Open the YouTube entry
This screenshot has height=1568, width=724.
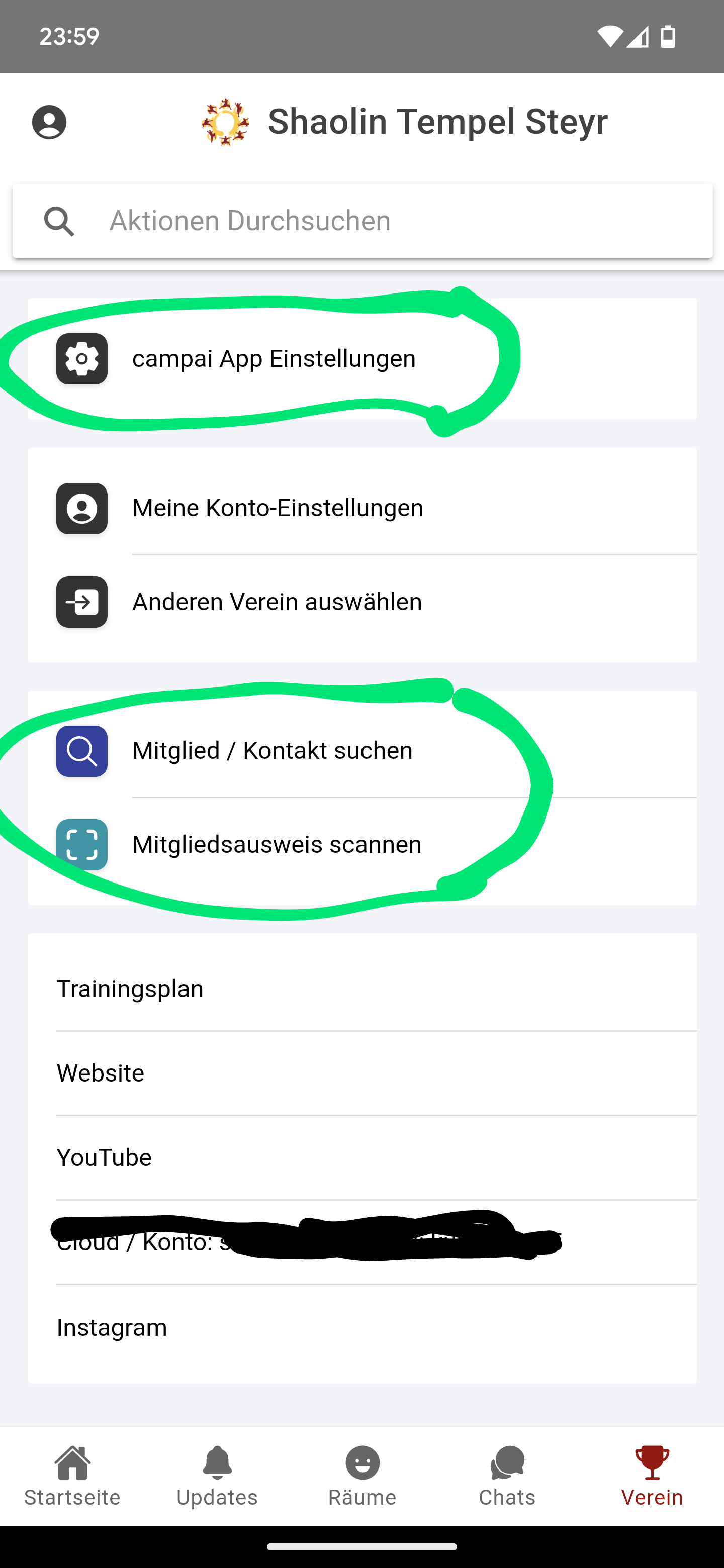tap(363, 1158)
